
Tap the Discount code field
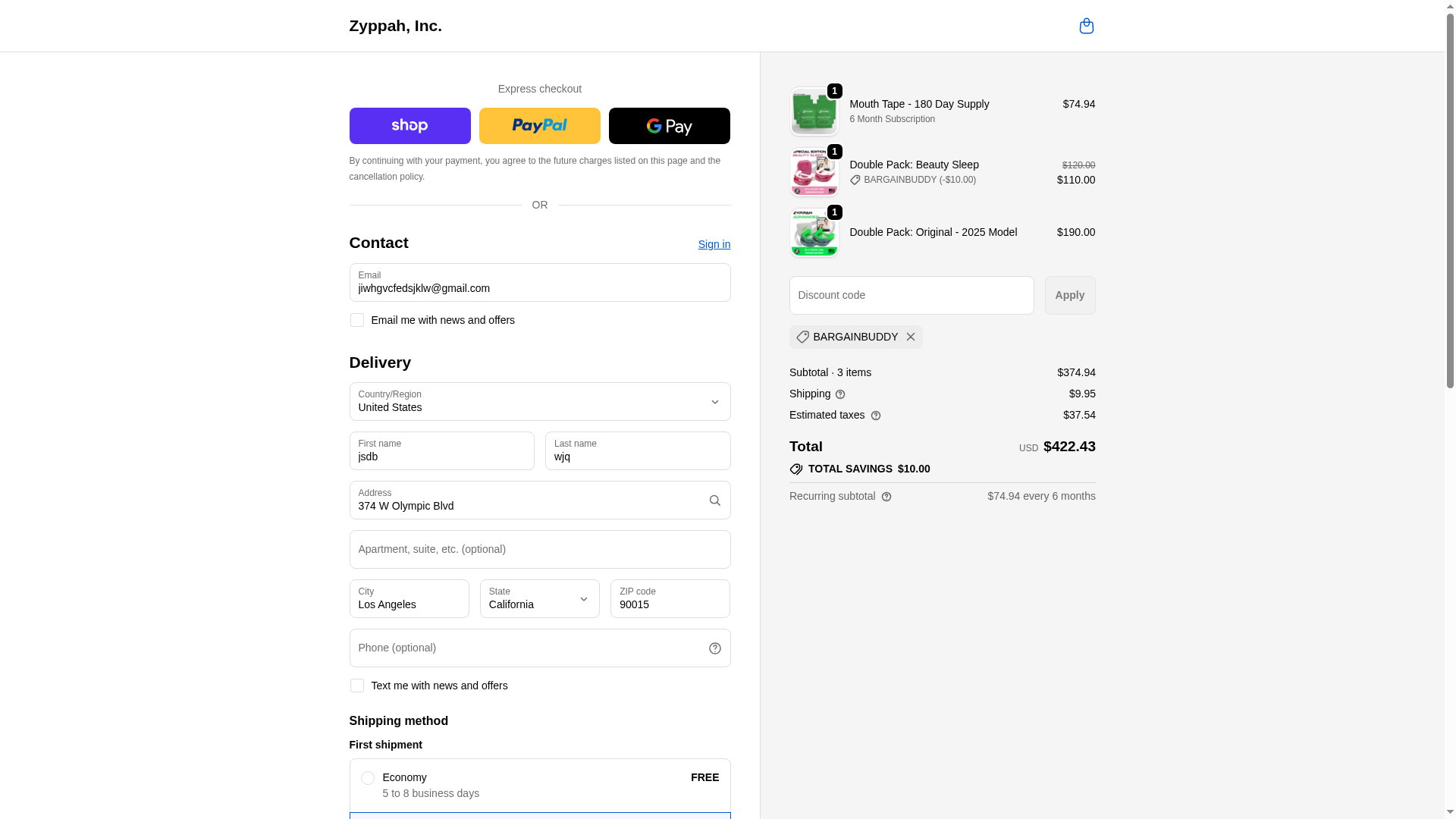click(911, 296)
